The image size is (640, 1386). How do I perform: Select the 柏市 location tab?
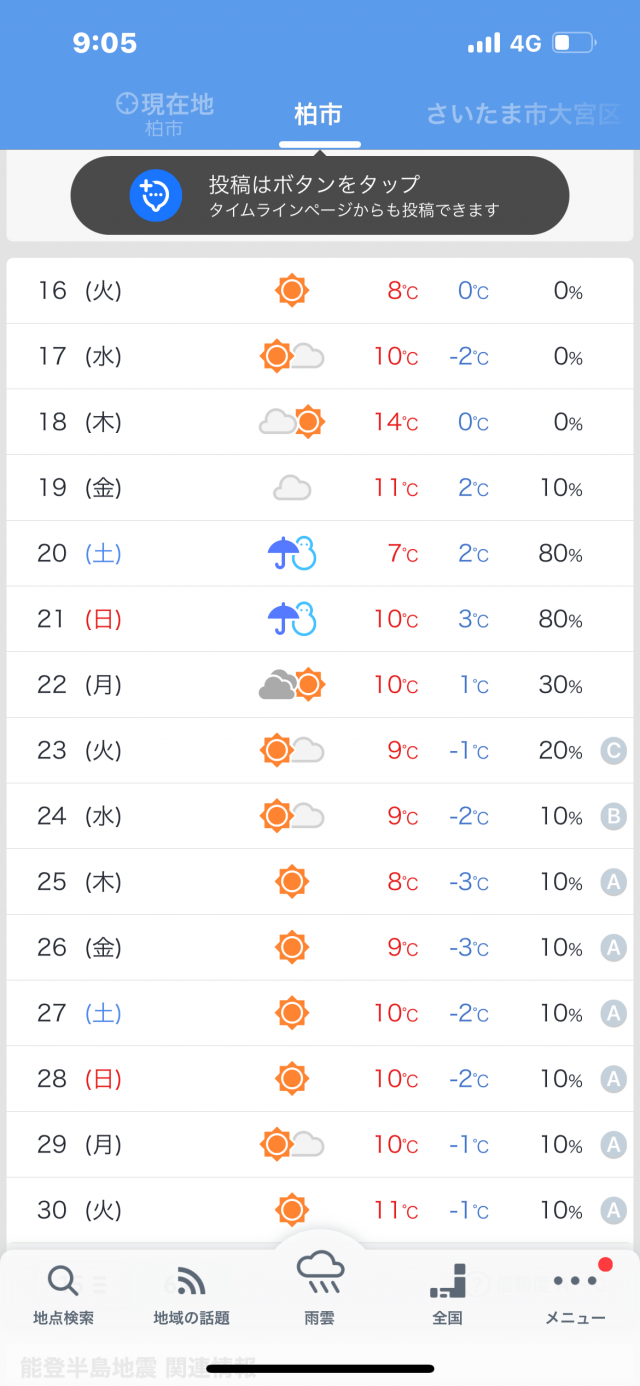tap(318, 114)
